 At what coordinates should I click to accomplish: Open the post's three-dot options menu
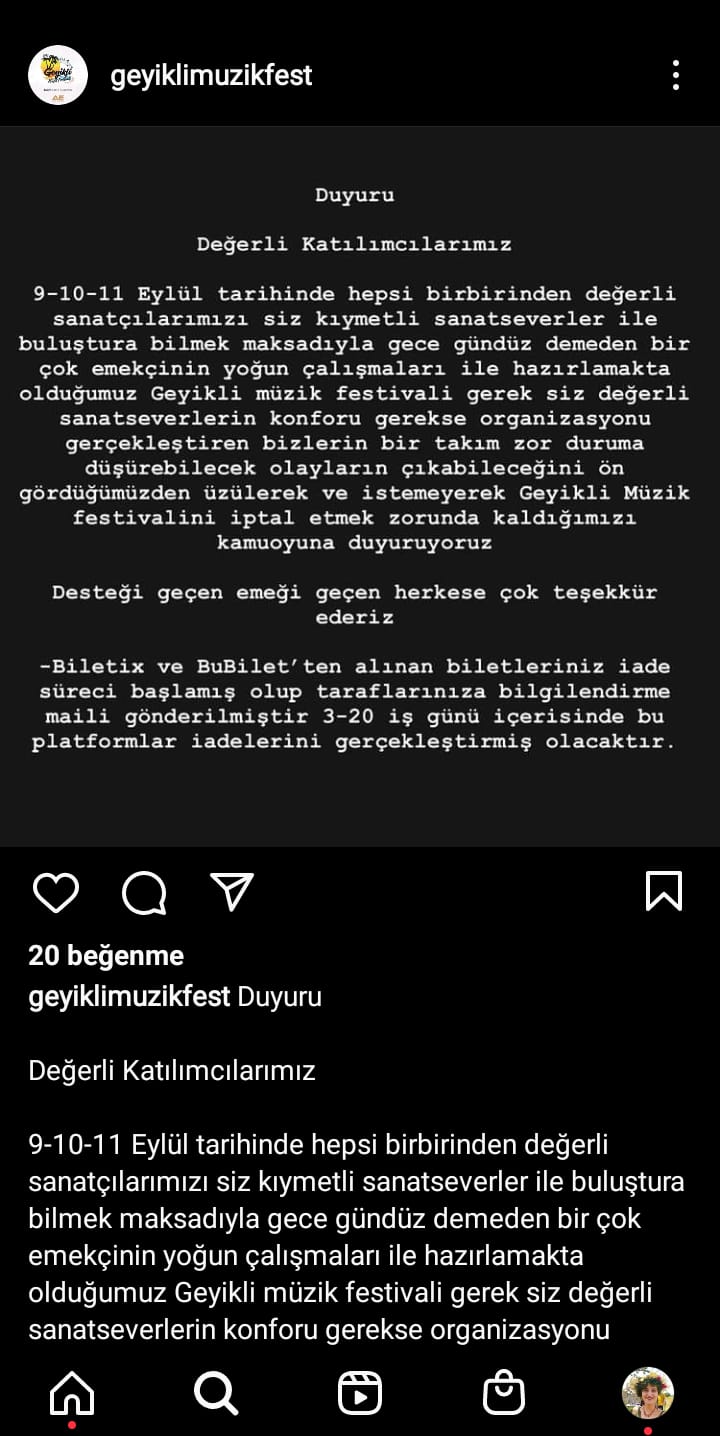(x=676, y=75)
